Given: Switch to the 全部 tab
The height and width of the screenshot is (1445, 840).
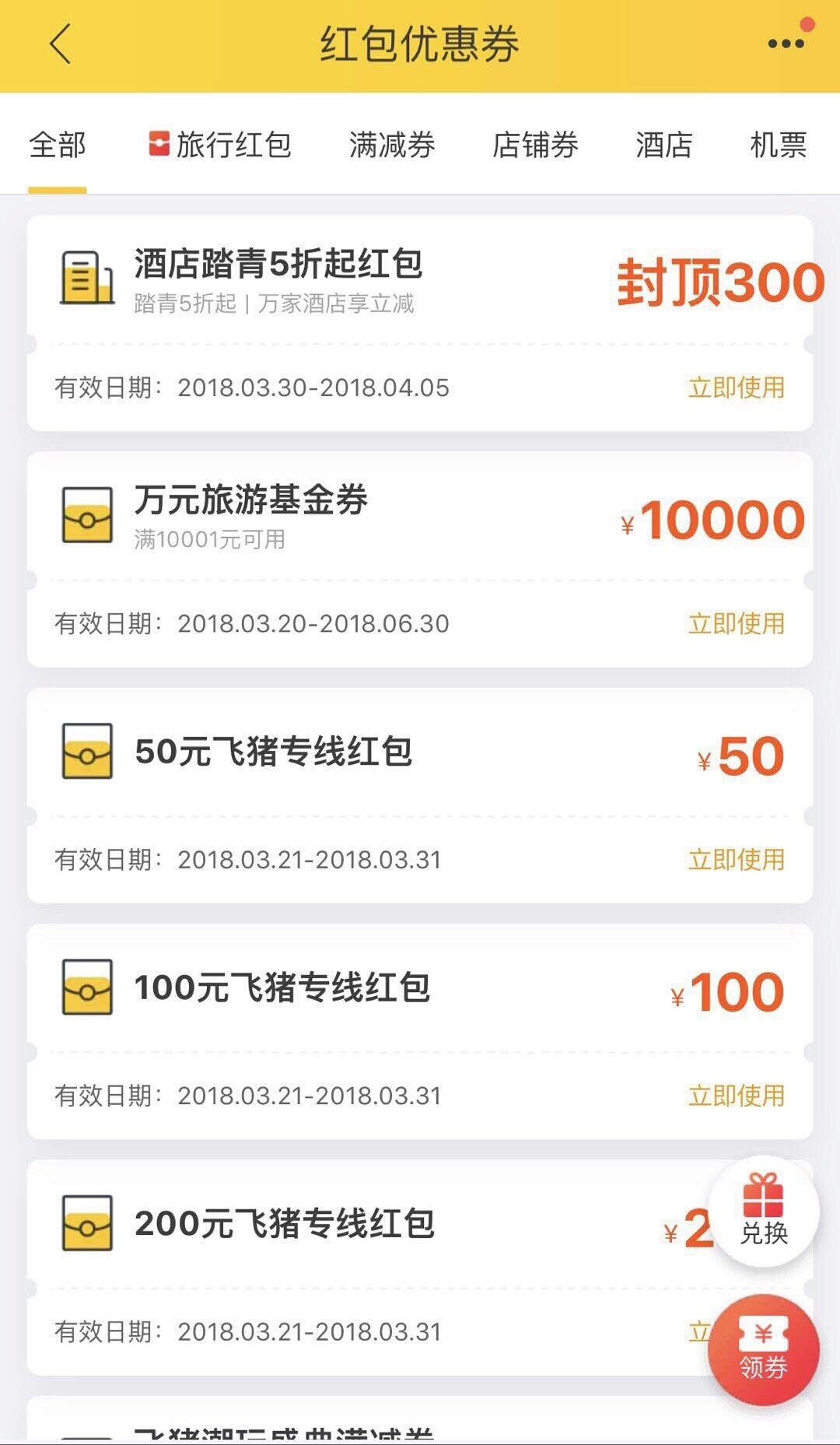Looking at the screenshot, I should coord(58,145).
